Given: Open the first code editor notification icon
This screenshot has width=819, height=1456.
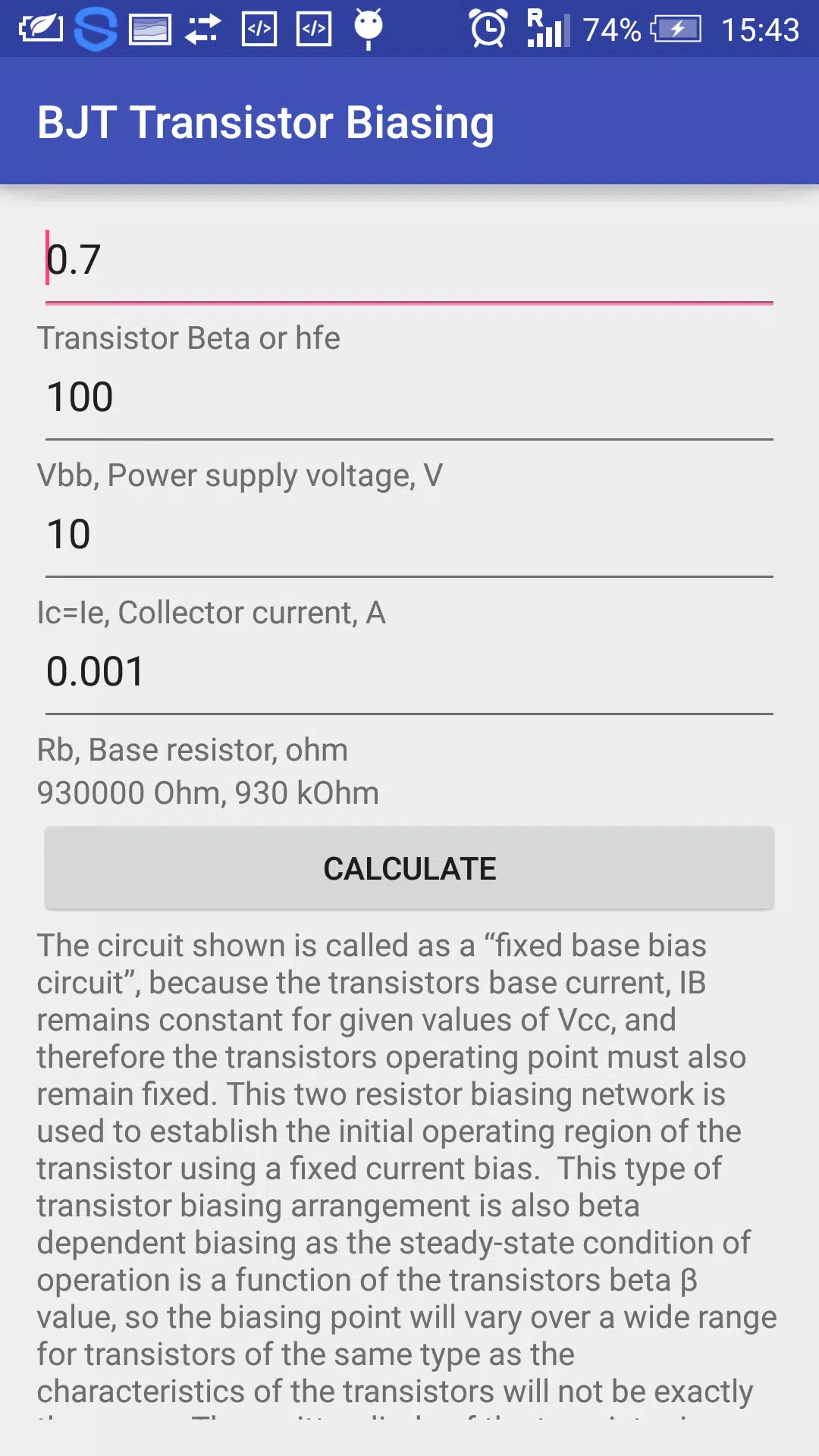Looking at the screenshot, I should pos(258,30).
